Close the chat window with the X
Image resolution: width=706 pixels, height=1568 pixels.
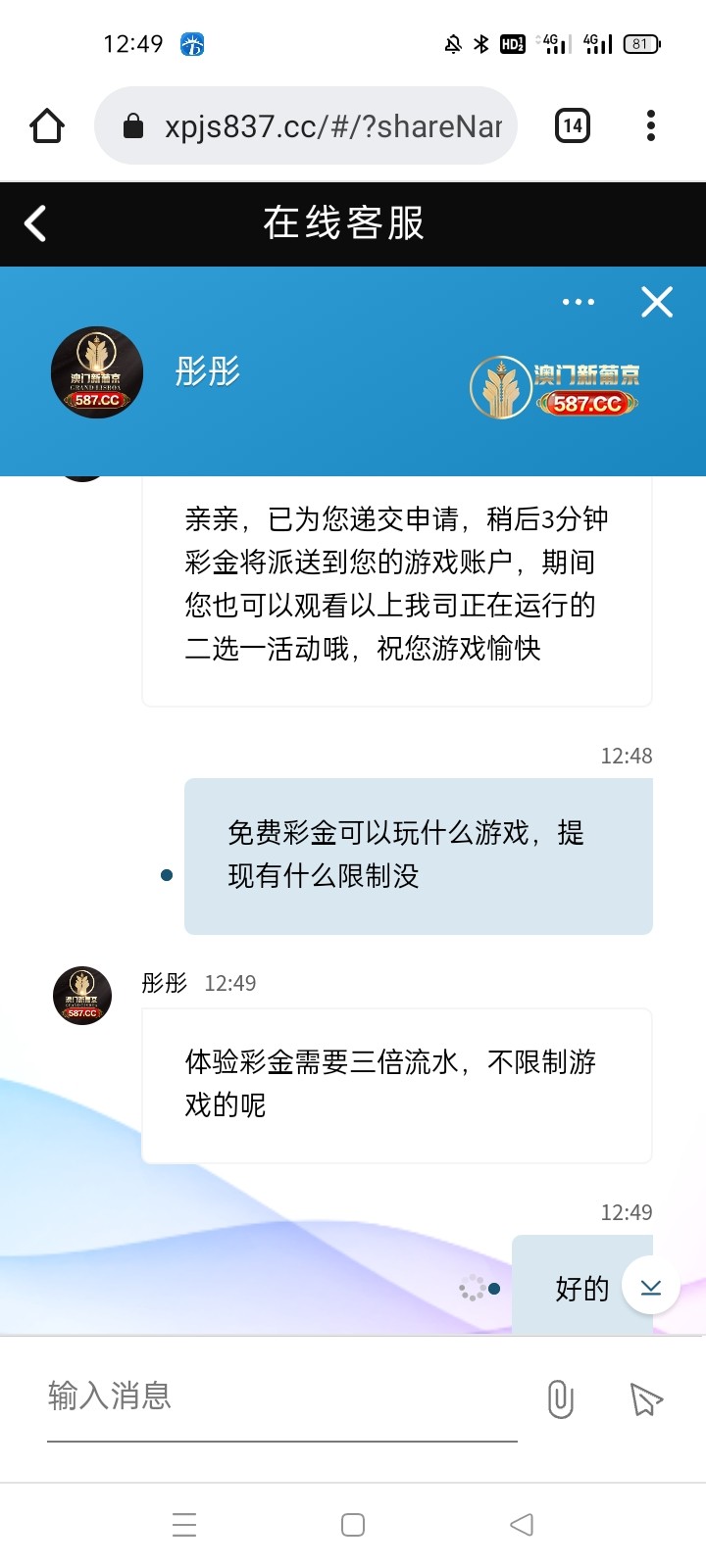point(657,302)
